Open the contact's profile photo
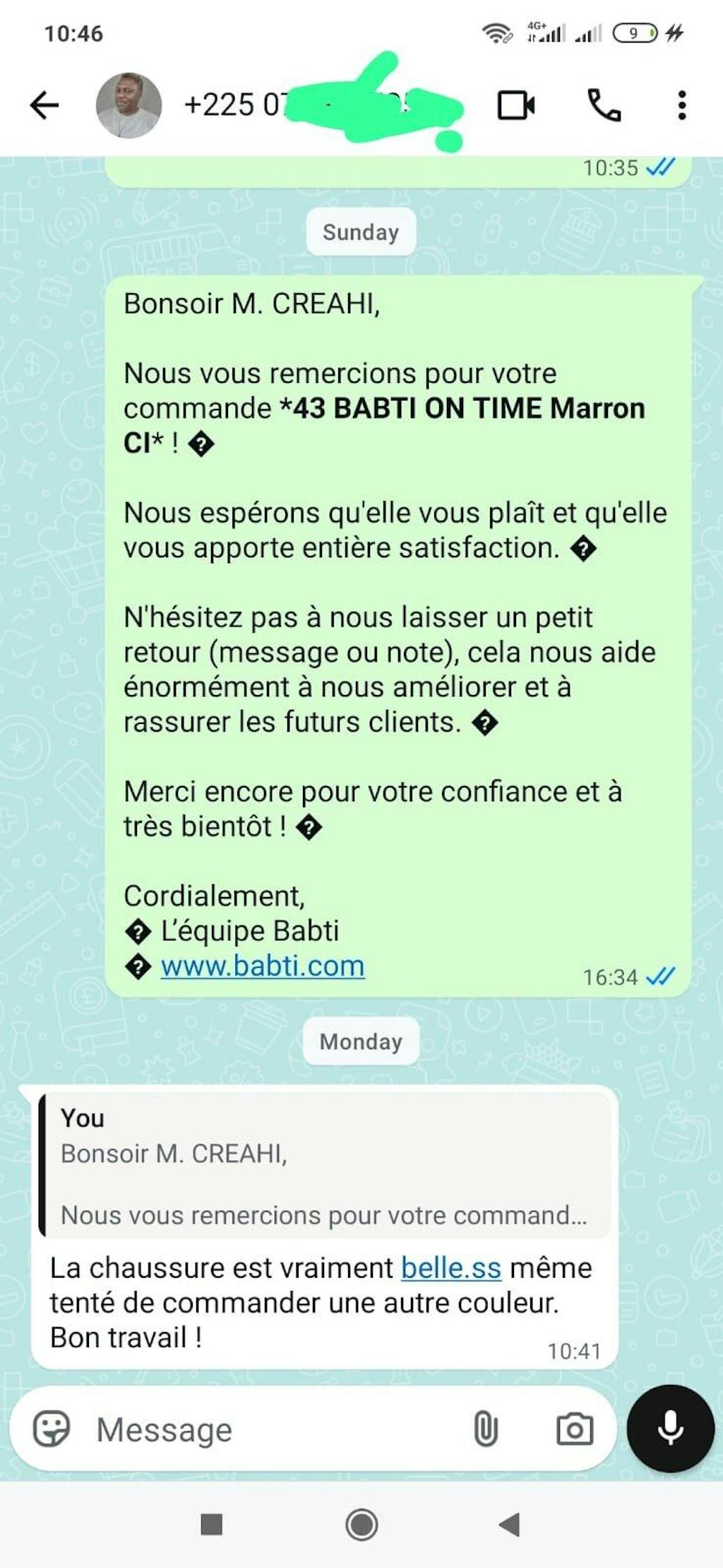Viewport: 723px width, 1568px height. coord(129,106)
